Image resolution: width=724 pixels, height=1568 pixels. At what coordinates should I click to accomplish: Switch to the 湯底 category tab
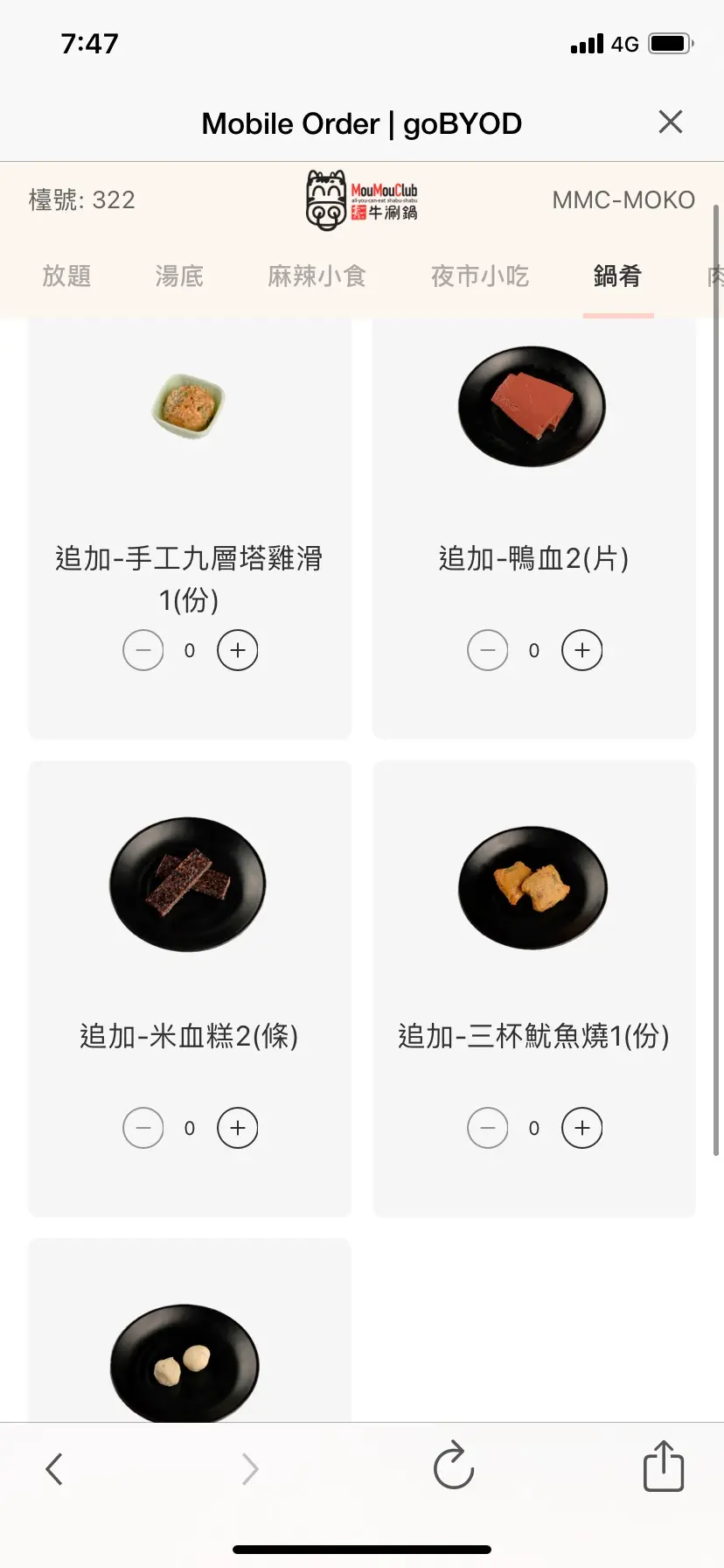179,276
